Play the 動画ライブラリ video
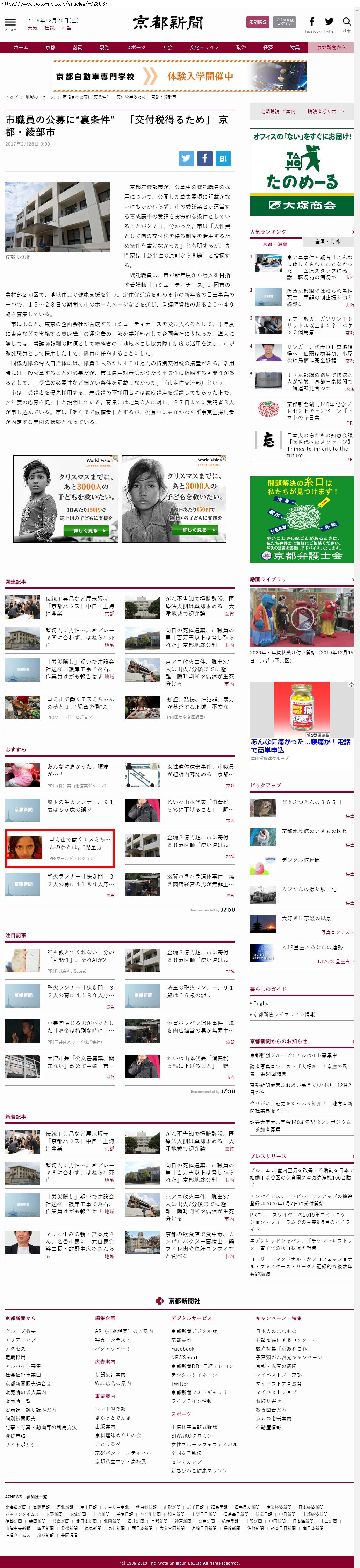The image size is (360, 1568). tap(302, 618)
